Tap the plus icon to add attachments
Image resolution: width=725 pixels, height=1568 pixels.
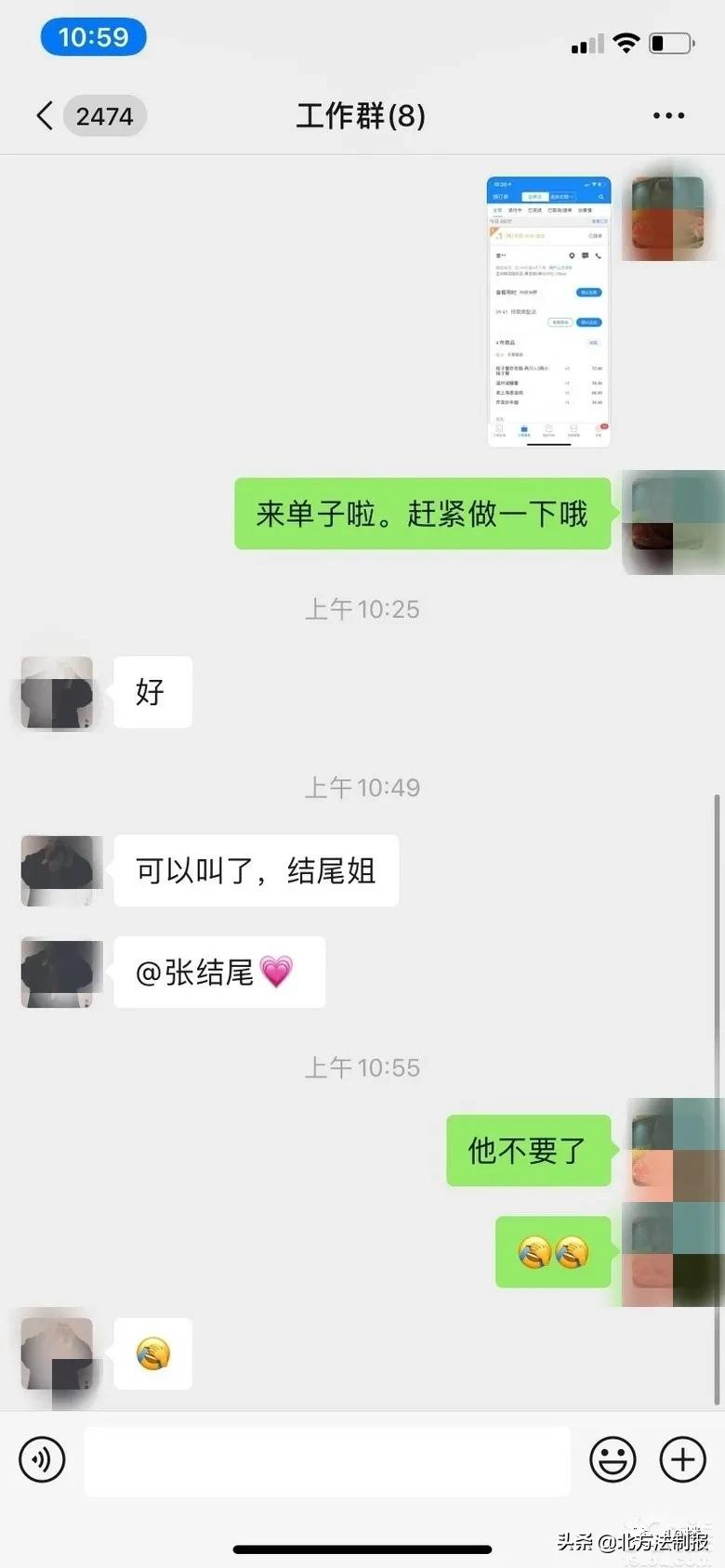[682, 1459]
